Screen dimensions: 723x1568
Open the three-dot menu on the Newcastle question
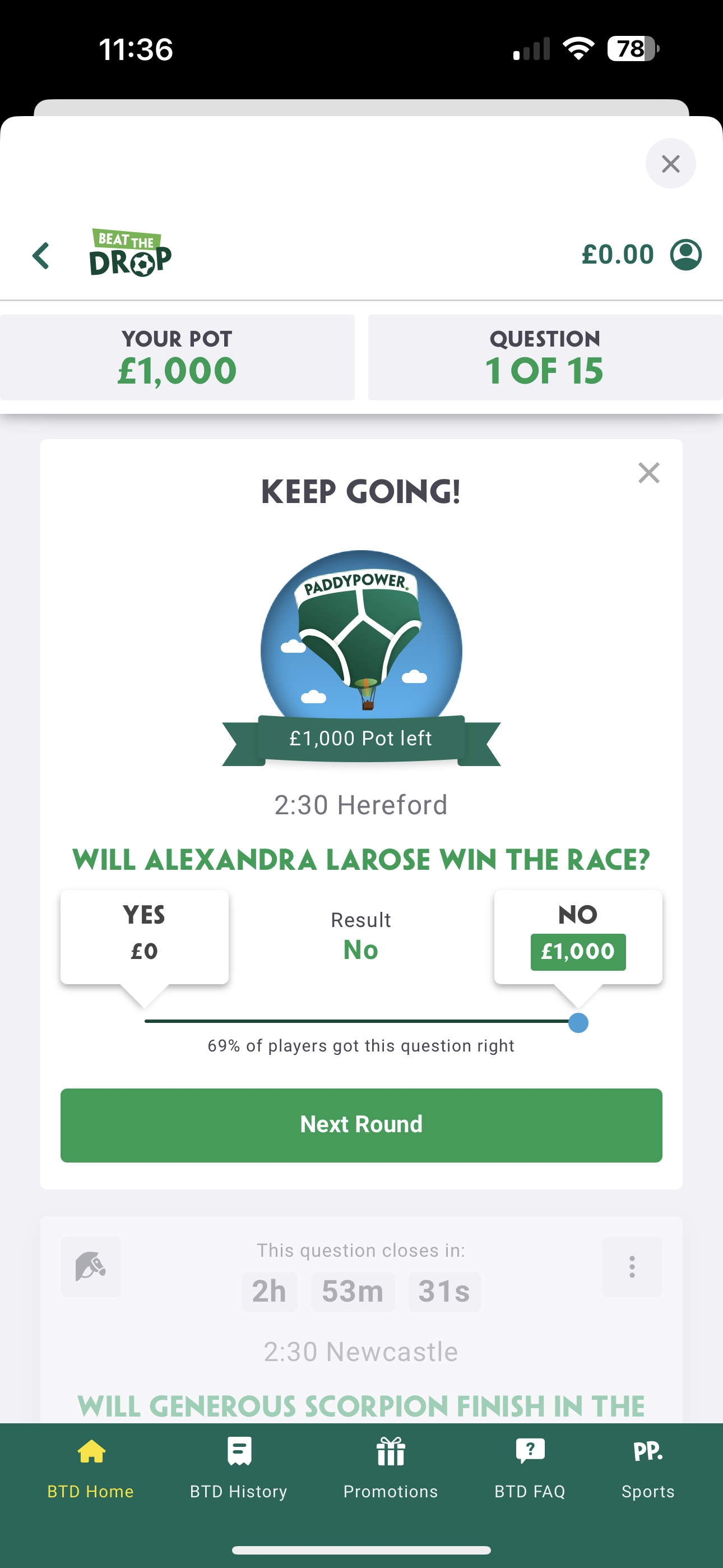(632, 1267)
